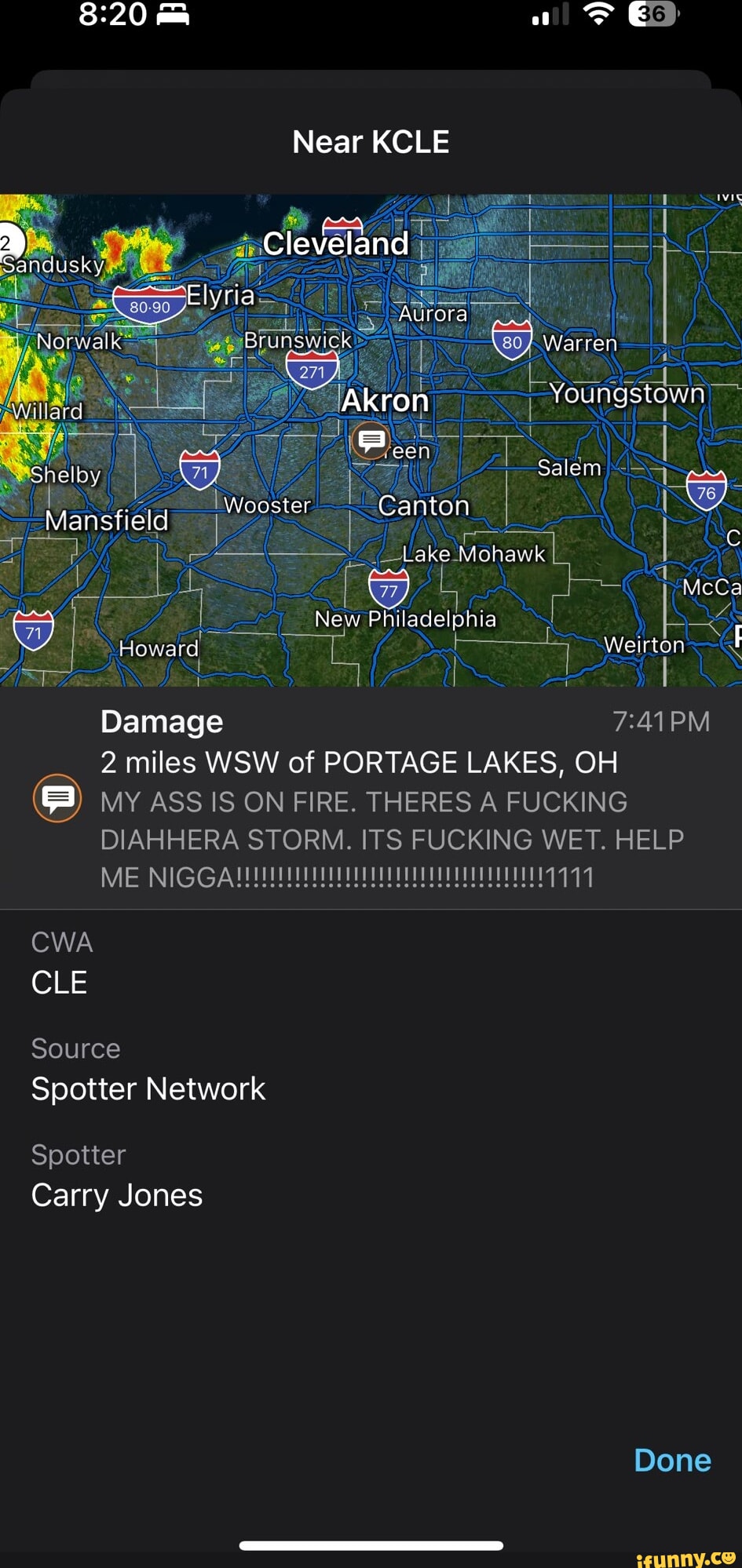
Task: Tap the spotter report marker near Akron
Action: (371, 441)
